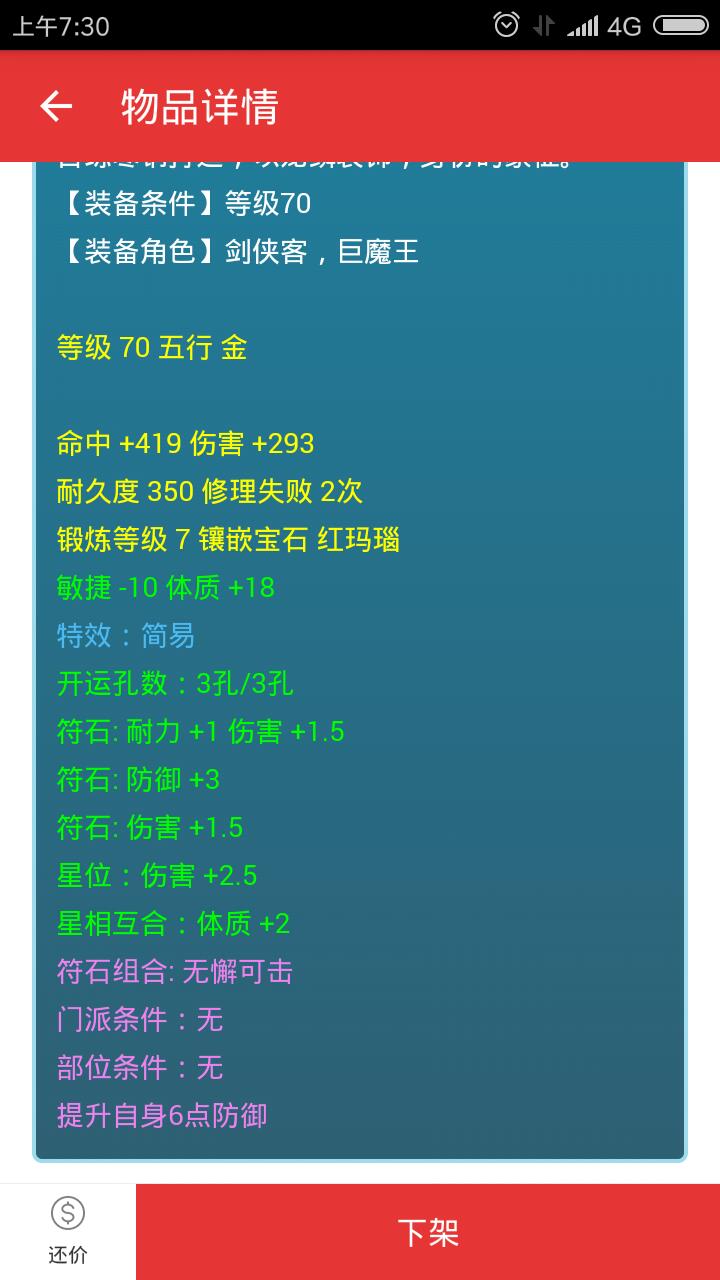Open the 还价 bargaining option

[68, 1232]
